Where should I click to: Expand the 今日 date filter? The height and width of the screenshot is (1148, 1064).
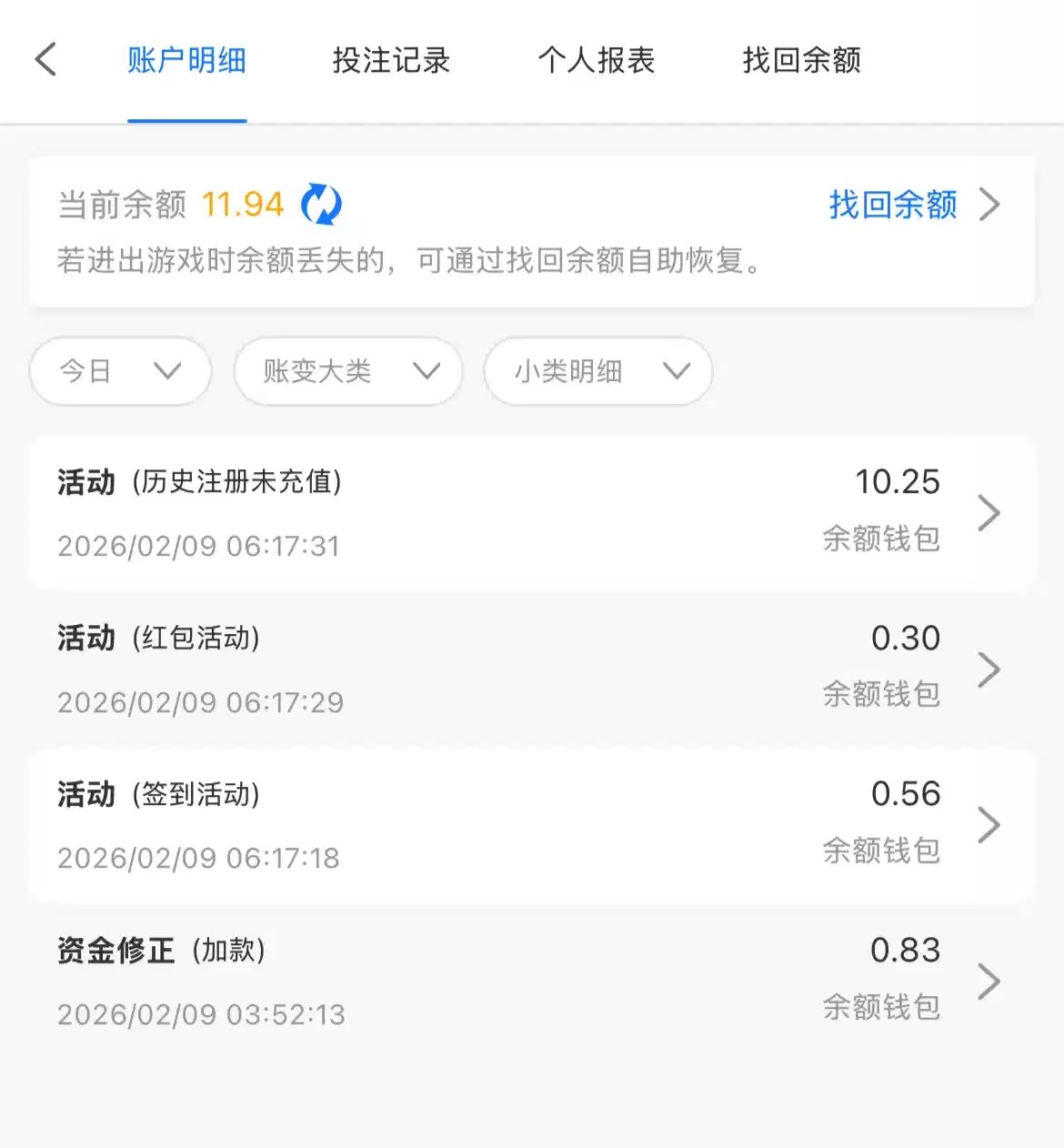[x=120, y=371]
